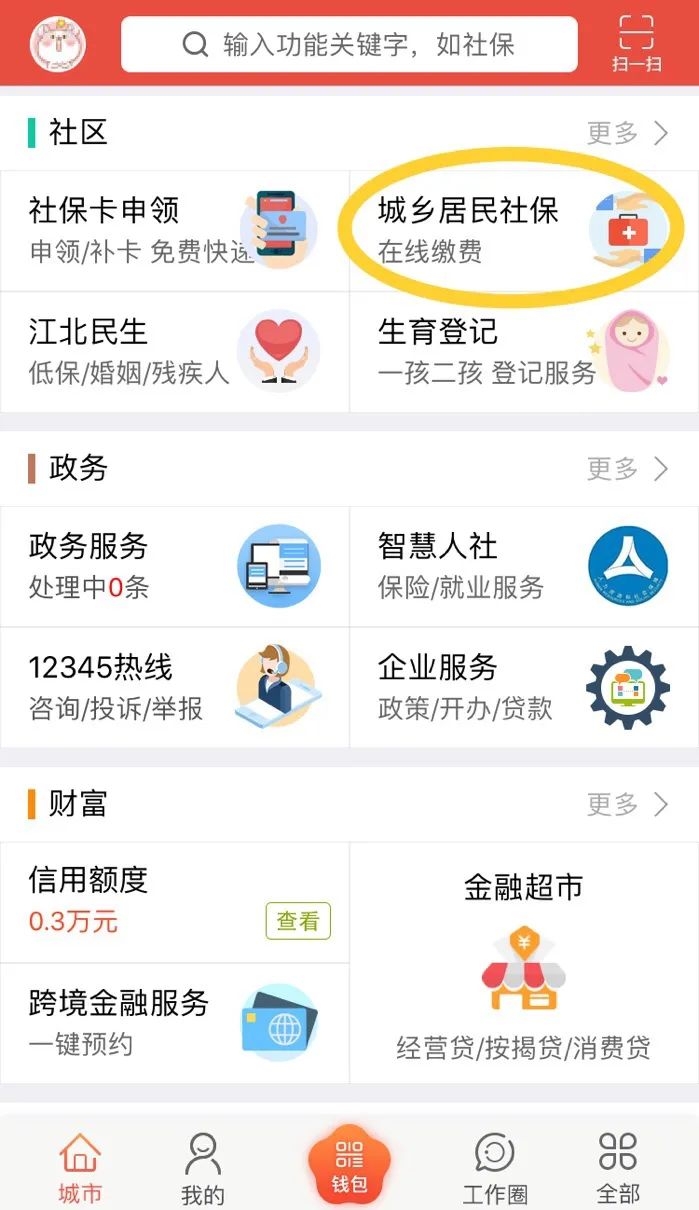Open 社保卡申领 card
Screen dimensions: 699x1210
click(175, 230)
